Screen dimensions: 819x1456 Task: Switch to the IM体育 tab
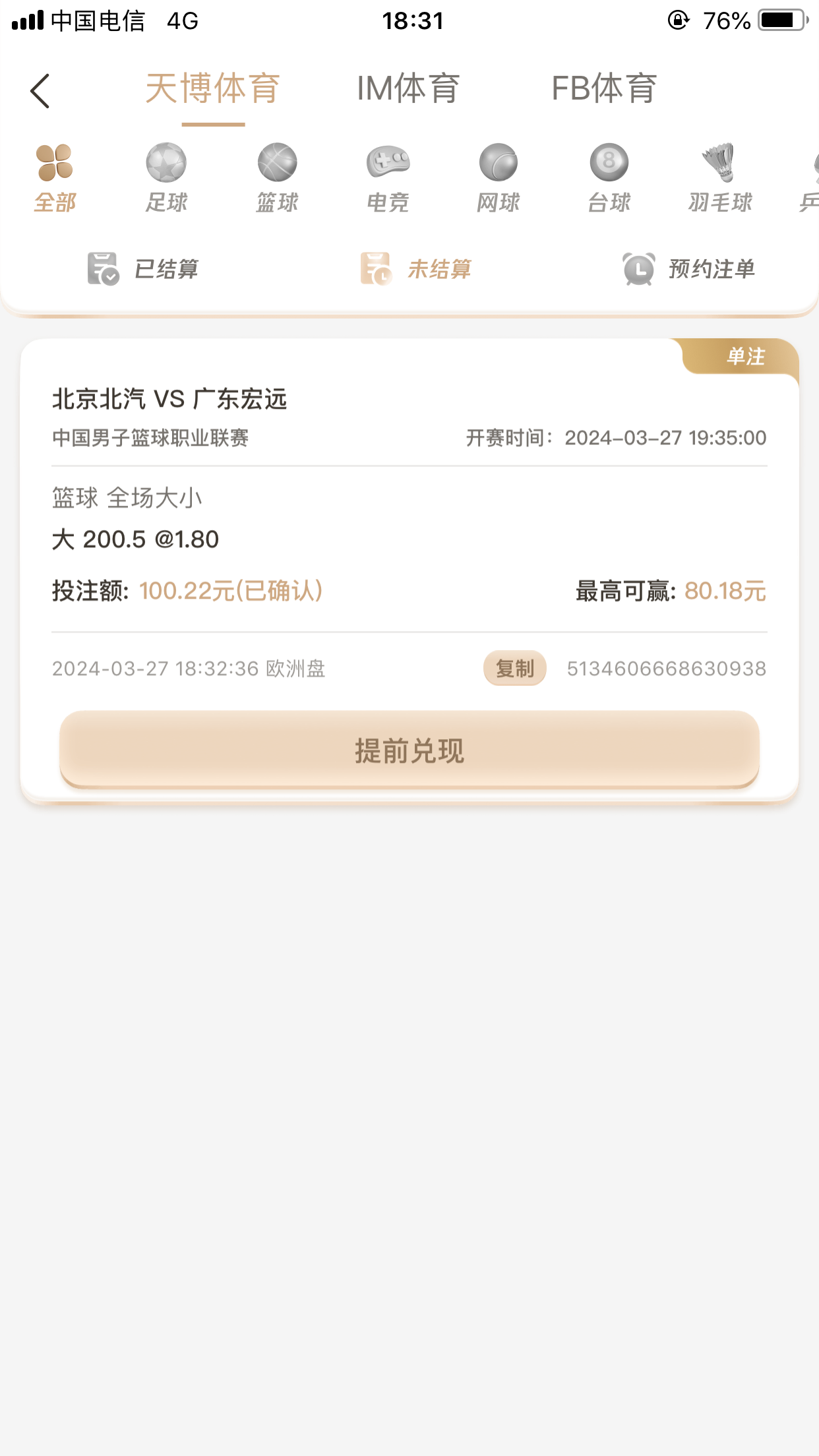pos(408,88)
